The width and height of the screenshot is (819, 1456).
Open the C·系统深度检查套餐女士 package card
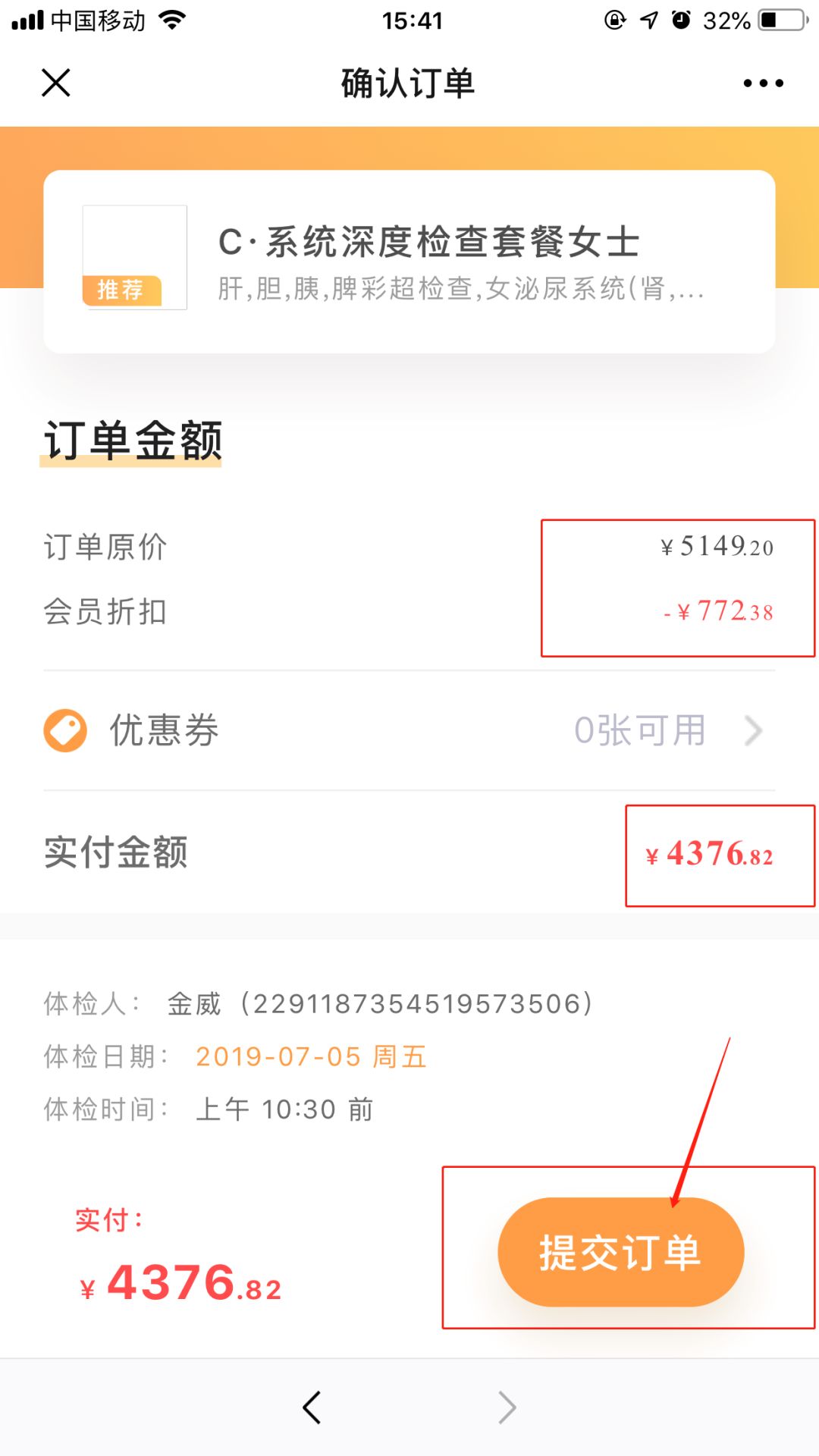click(x=409, y=262)
